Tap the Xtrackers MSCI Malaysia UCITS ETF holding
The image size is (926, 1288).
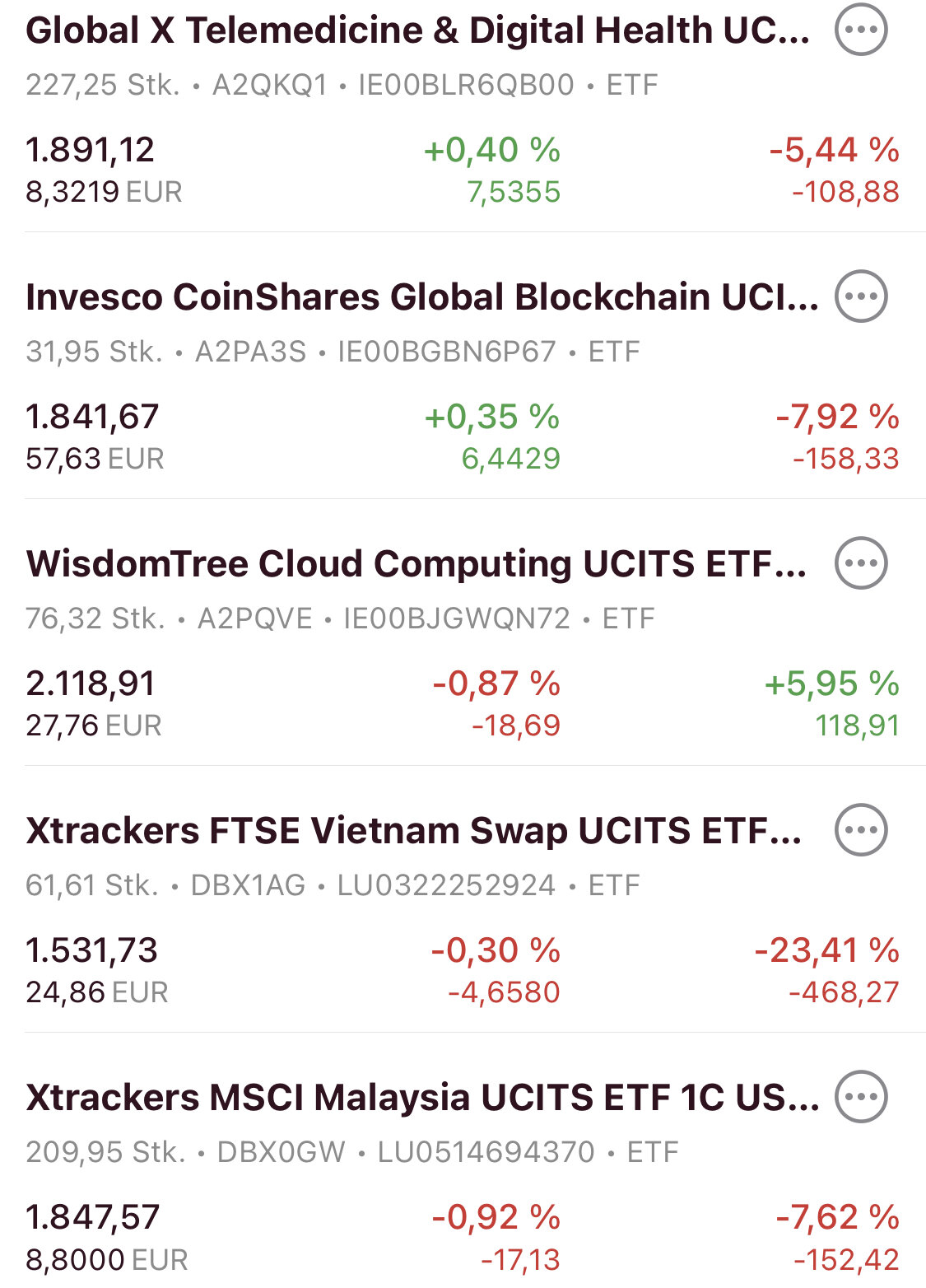(421, 1099)
